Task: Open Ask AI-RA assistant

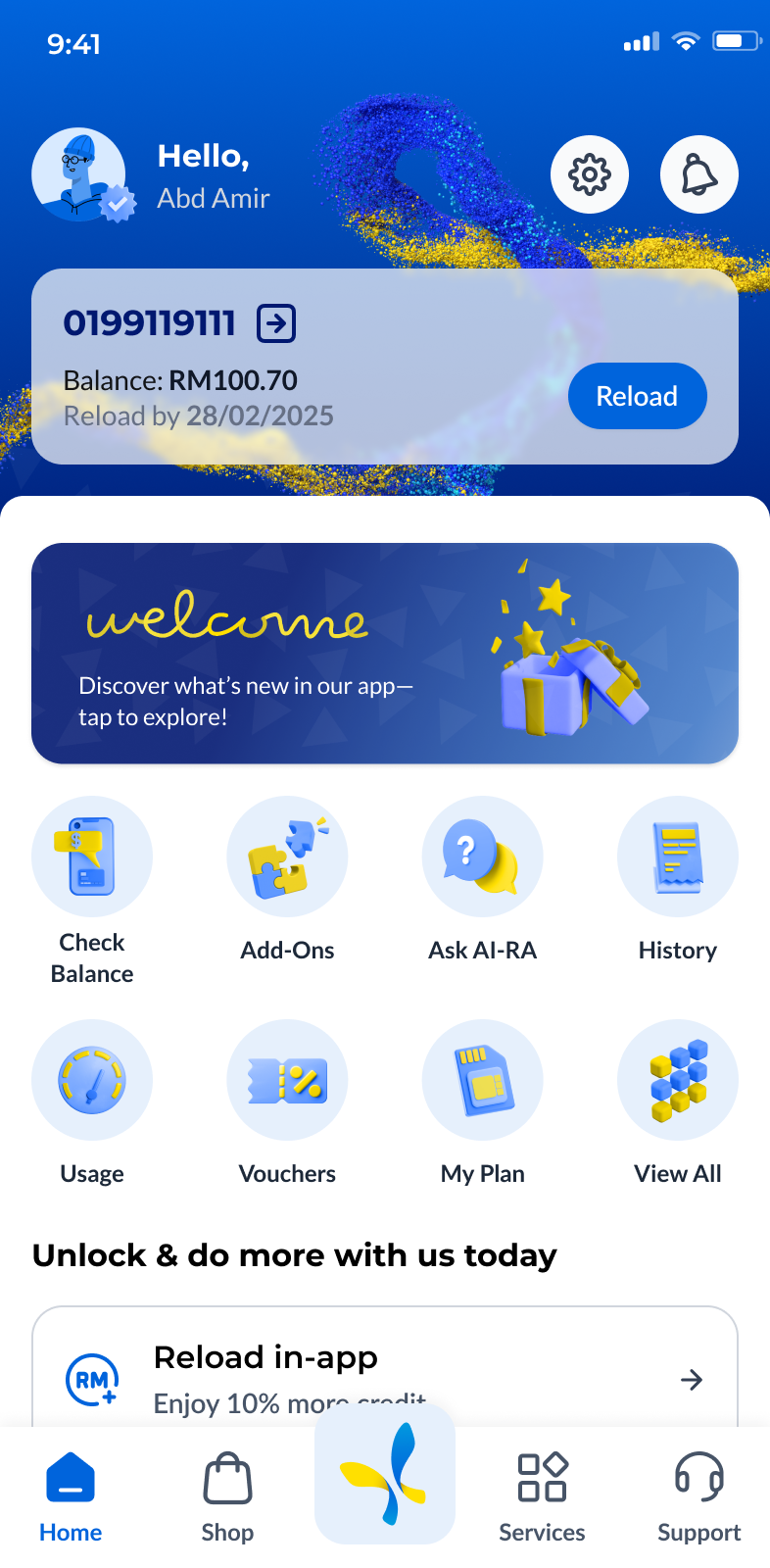Action: tap(482, 857)
